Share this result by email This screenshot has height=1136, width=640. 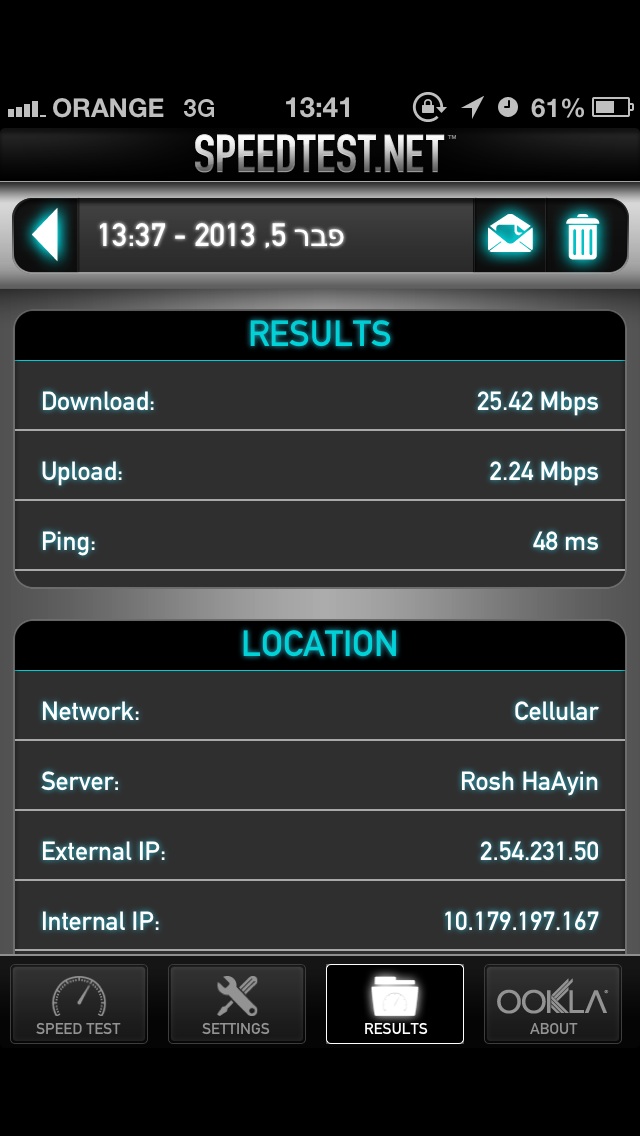510,236
